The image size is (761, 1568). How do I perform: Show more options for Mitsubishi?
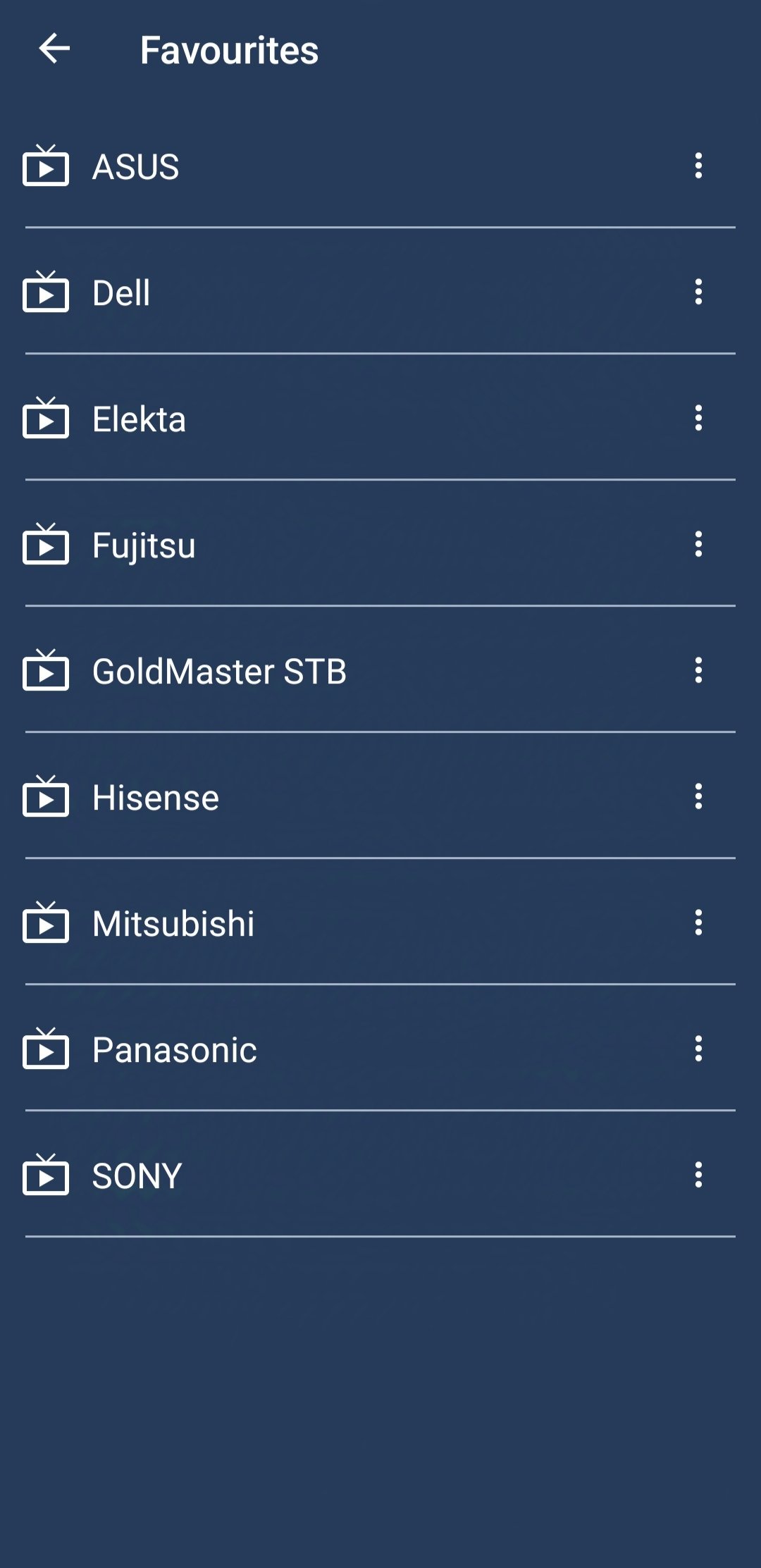(x=698, y=923)
